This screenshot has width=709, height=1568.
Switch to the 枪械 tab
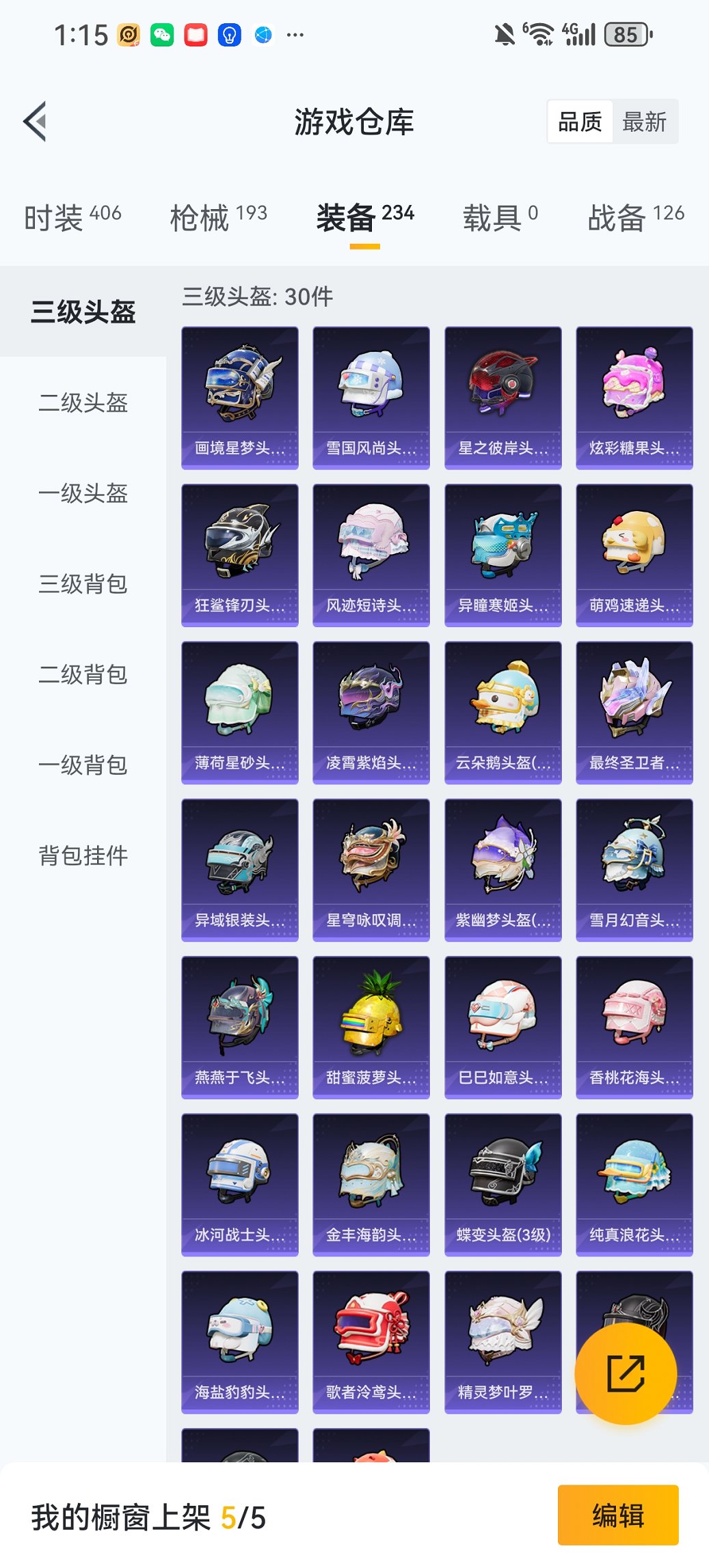[x=218, y=217]
